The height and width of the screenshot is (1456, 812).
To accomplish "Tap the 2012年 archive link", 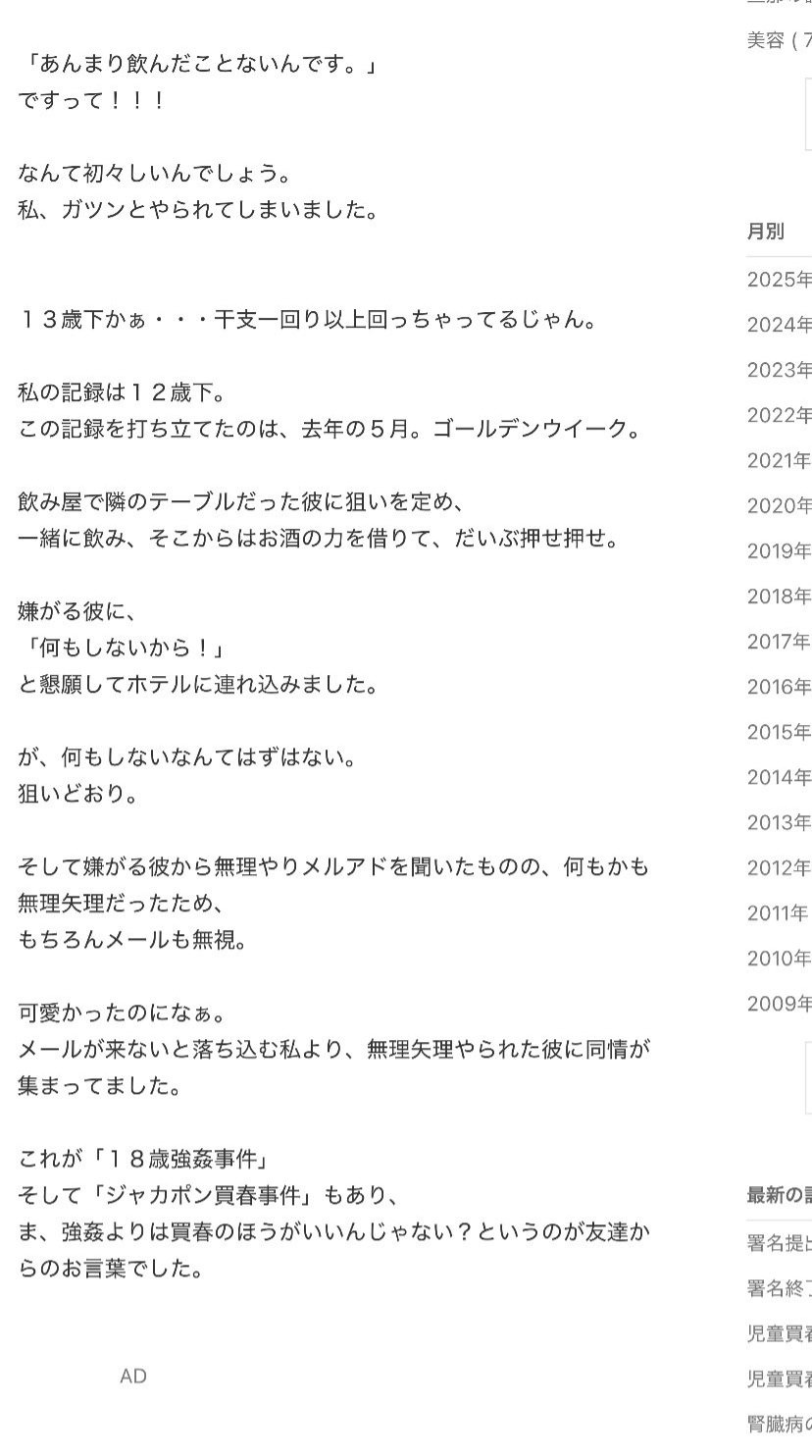I will 780,867.
